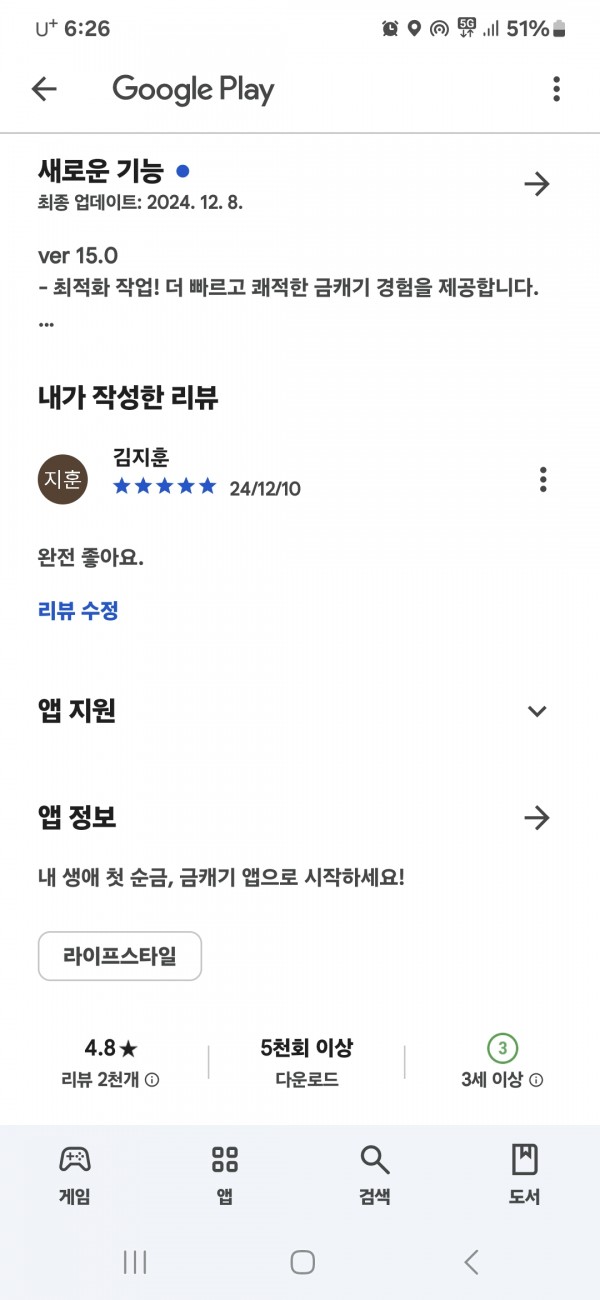The height and width of the screenshot is (1300, 600).
Task: Select the 라이프스타일 category chip
Action: pos(120,956)
